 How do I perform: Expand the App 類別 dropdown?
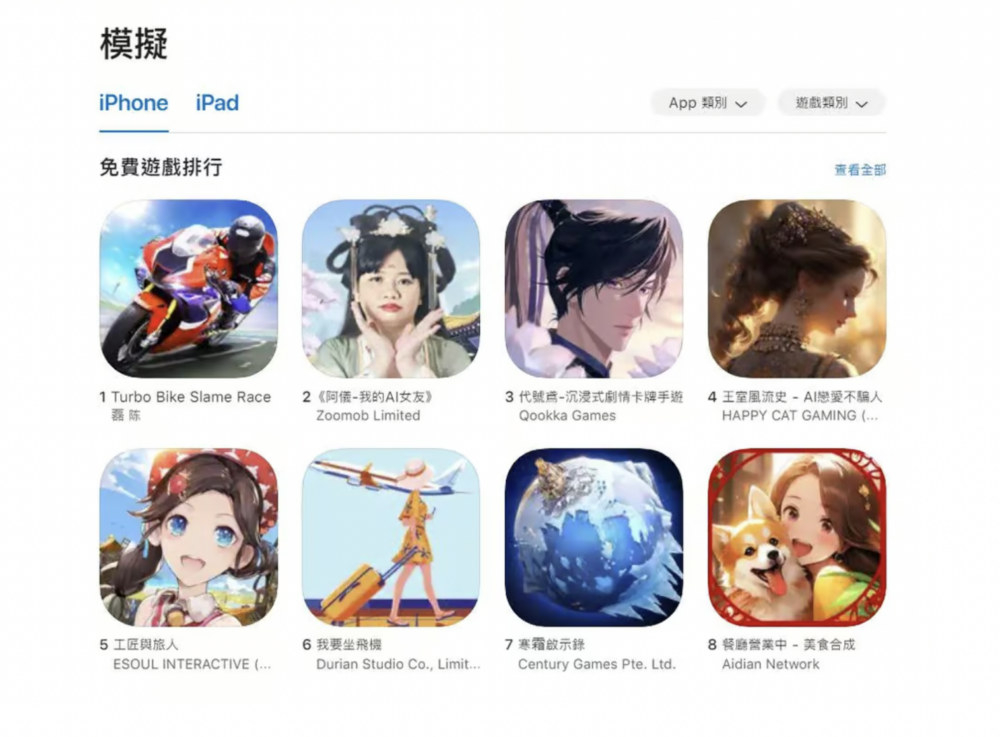(708, 103)
